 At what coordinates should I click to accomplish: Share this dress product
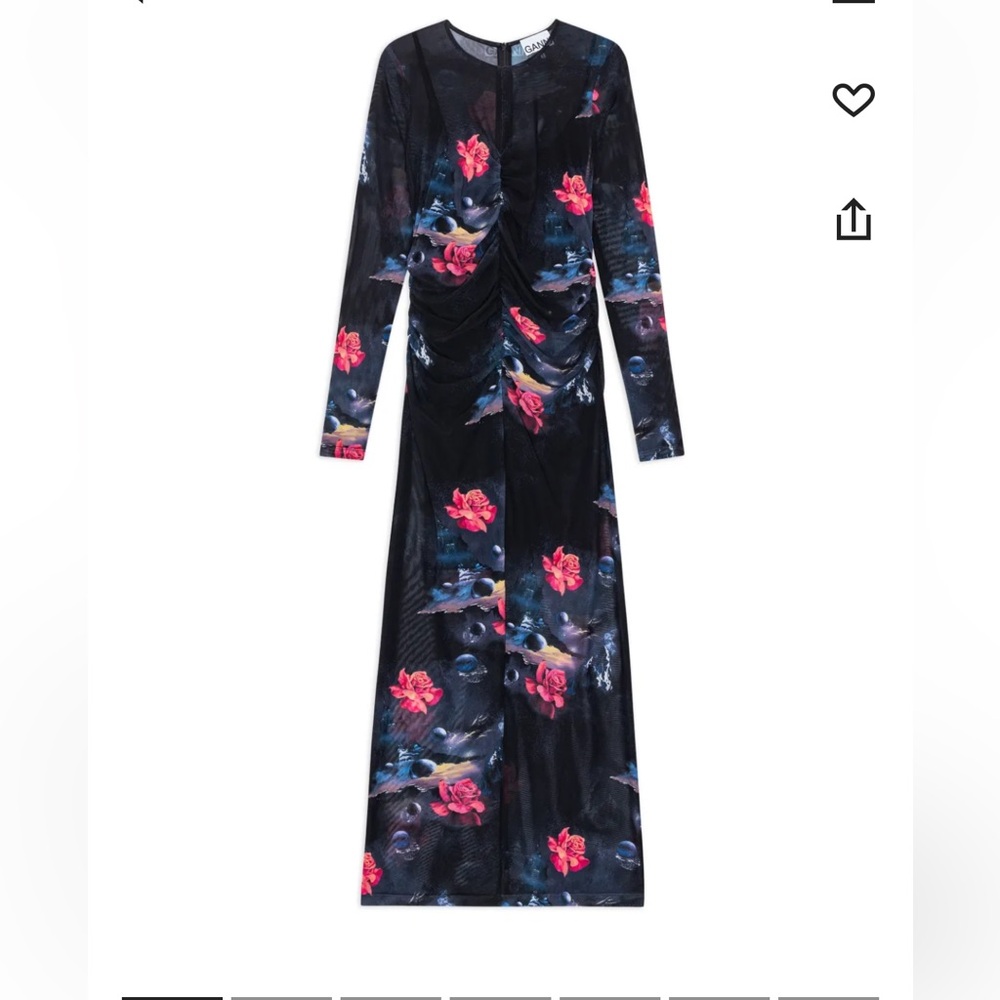853,220
